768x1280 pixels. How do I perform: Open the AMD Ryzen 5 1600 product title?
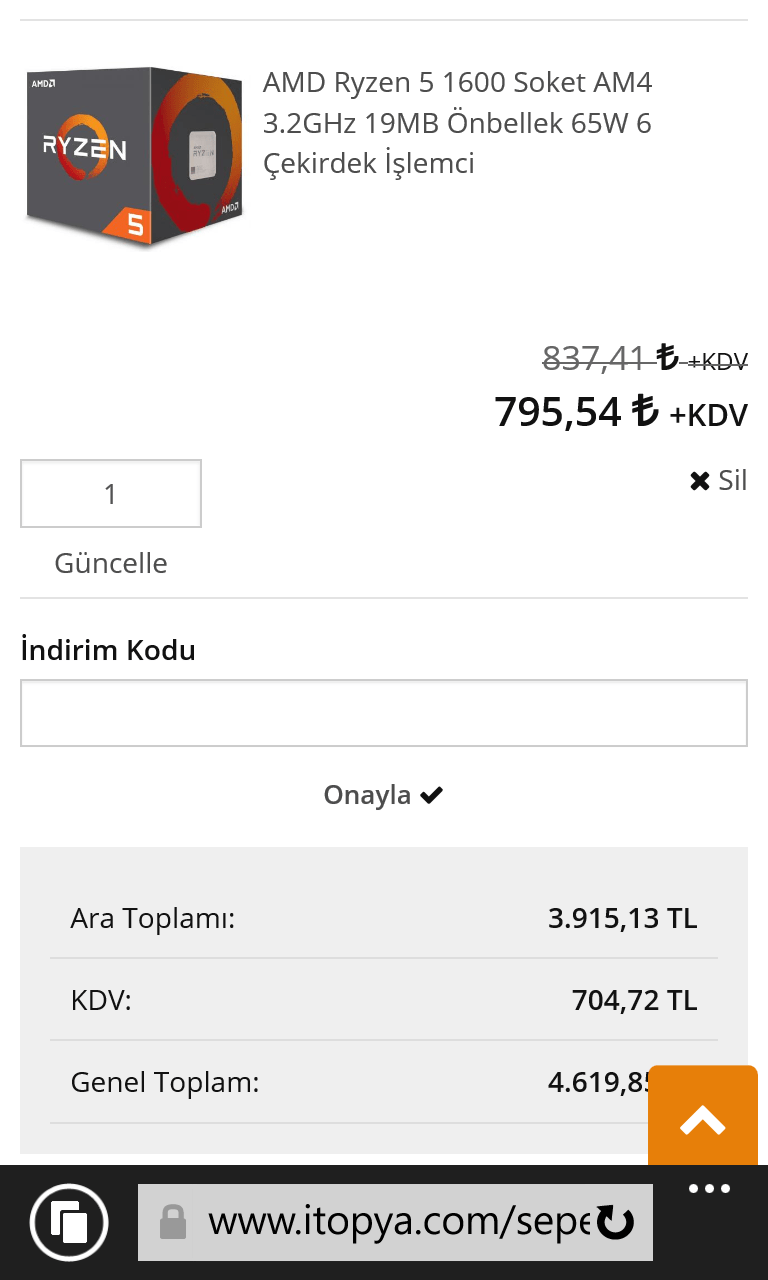pos(457,123)
